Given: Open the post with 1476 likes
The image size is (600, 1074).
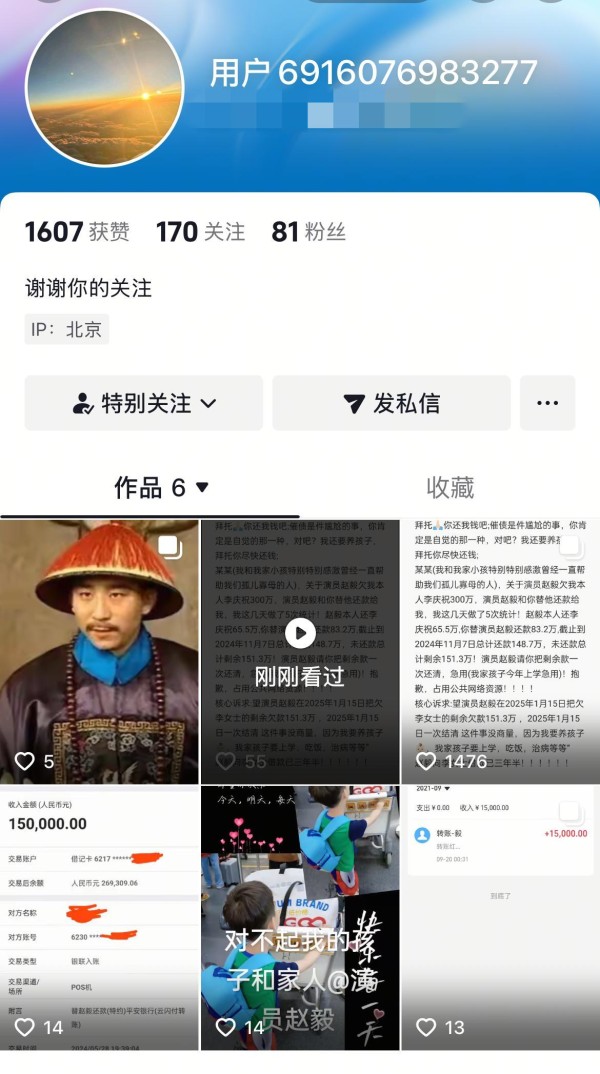Looking at the screenshot, I should [x=500, y=650].
